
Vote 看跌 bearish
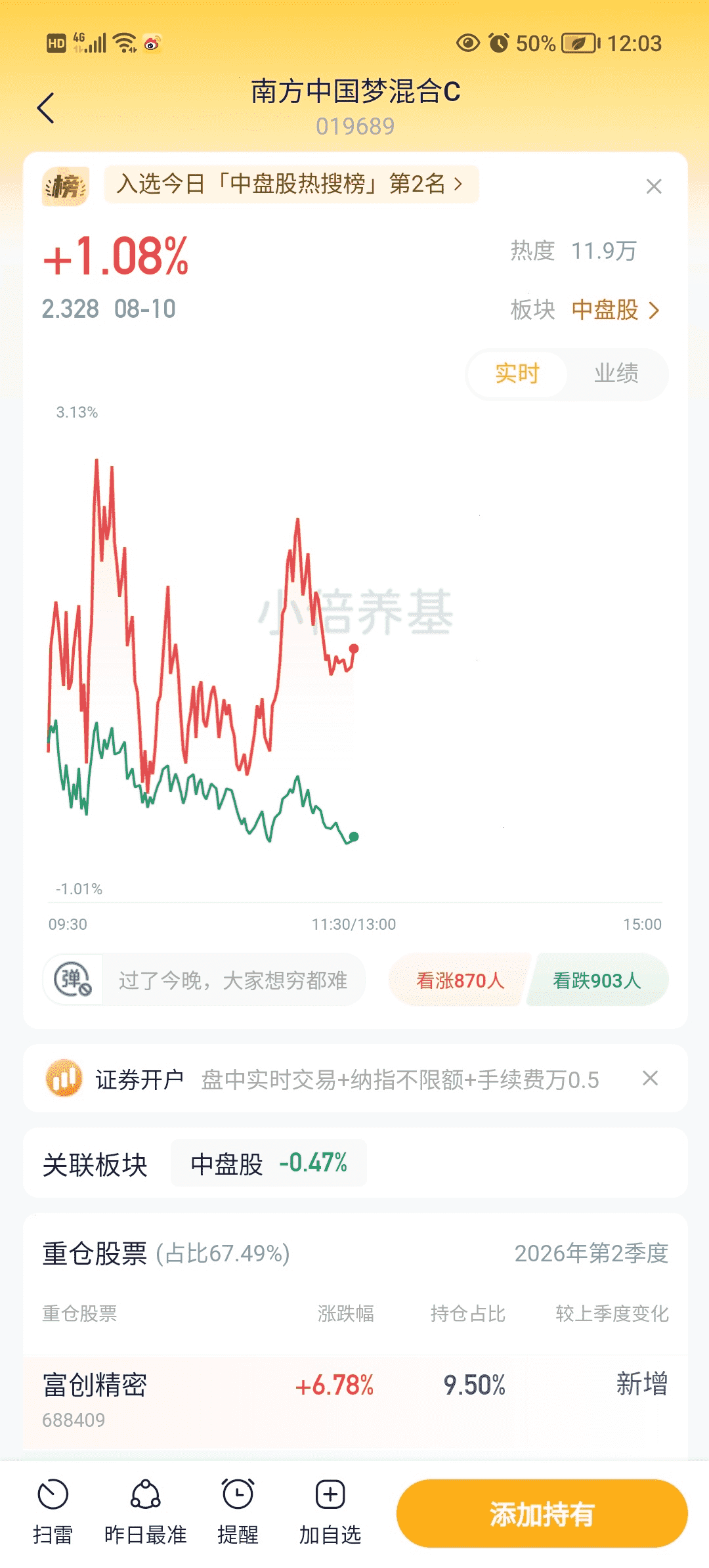coord(597,980)
